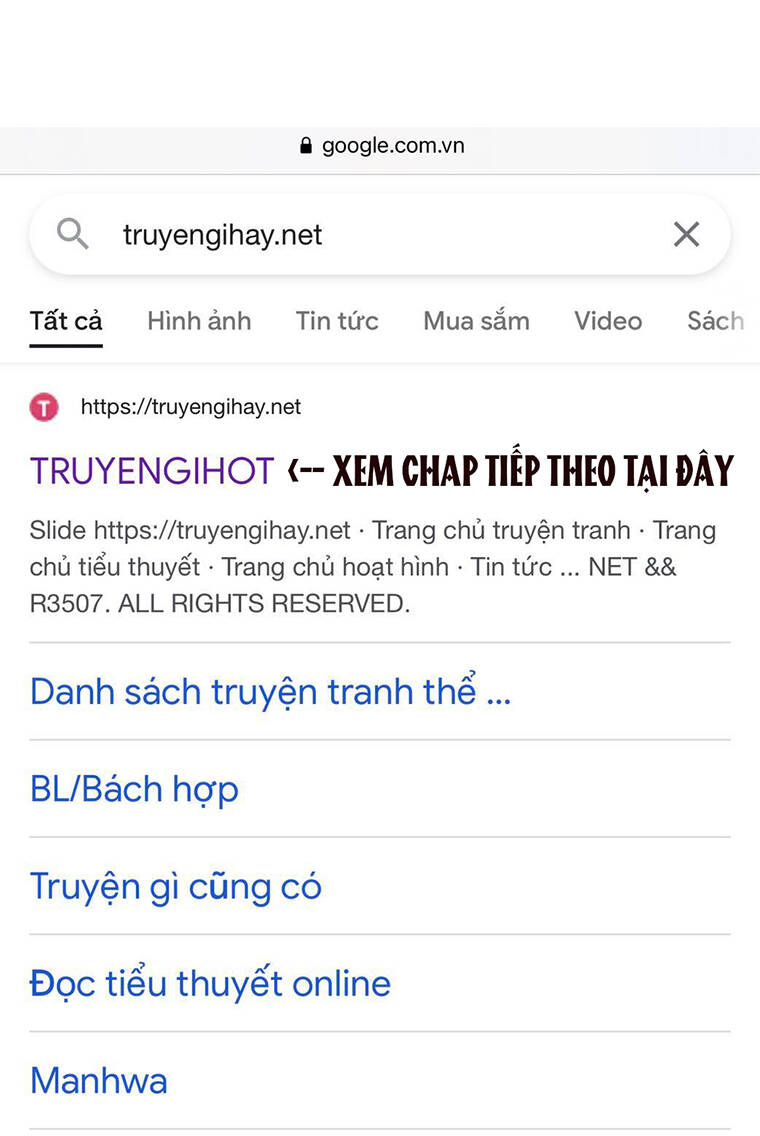Switch to the Sách tab
This screenshot has width=760, height=1136.
[716, 321]
